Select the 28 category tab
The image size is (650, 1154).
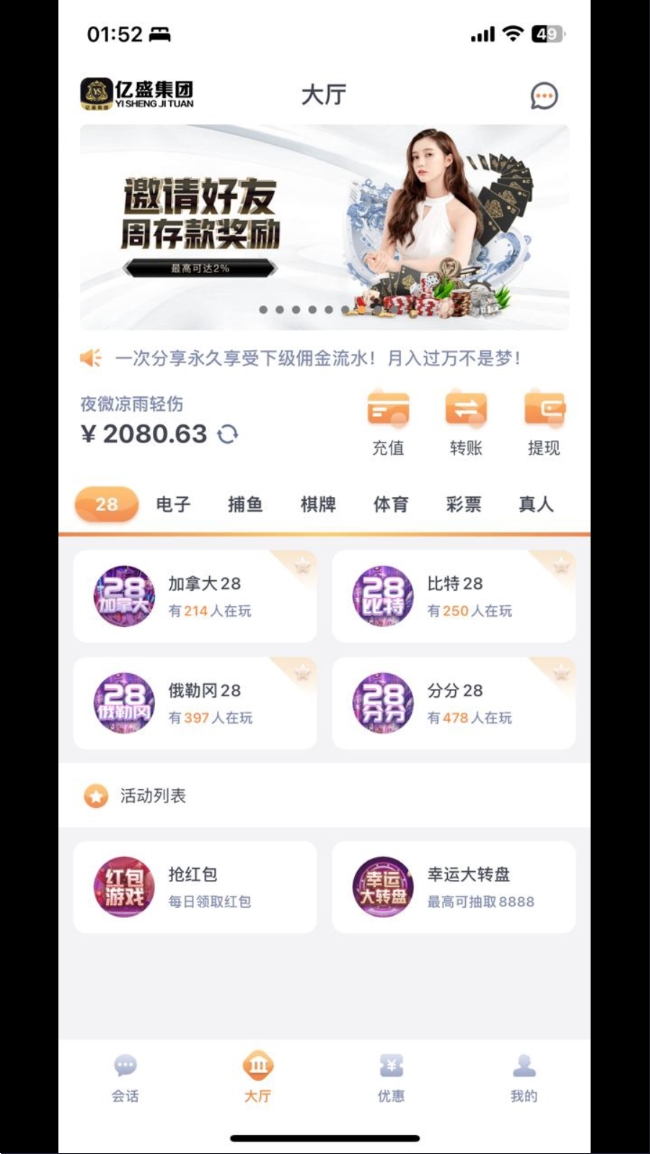[x=106, y=504]
